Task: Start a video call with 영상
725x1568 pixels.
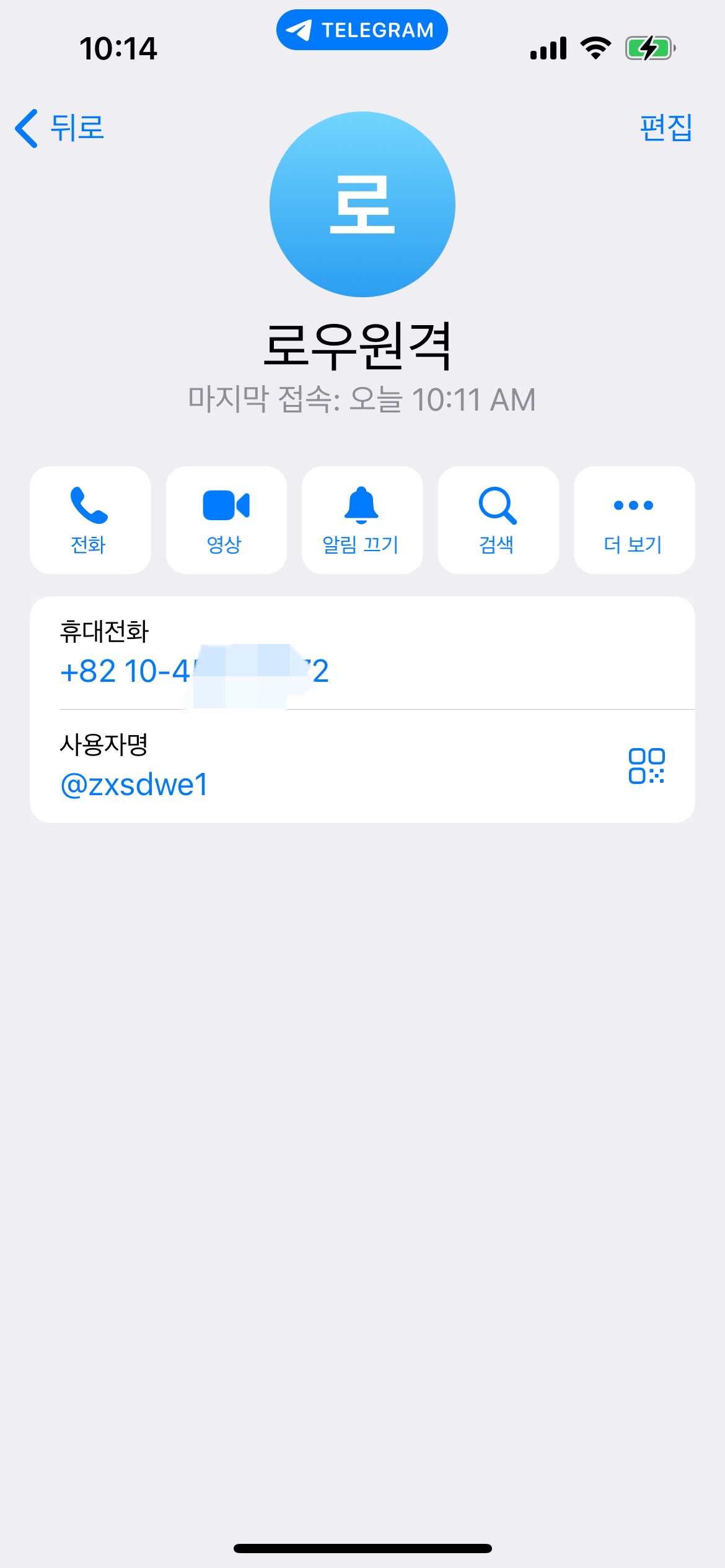Action: tap(226, 520)
